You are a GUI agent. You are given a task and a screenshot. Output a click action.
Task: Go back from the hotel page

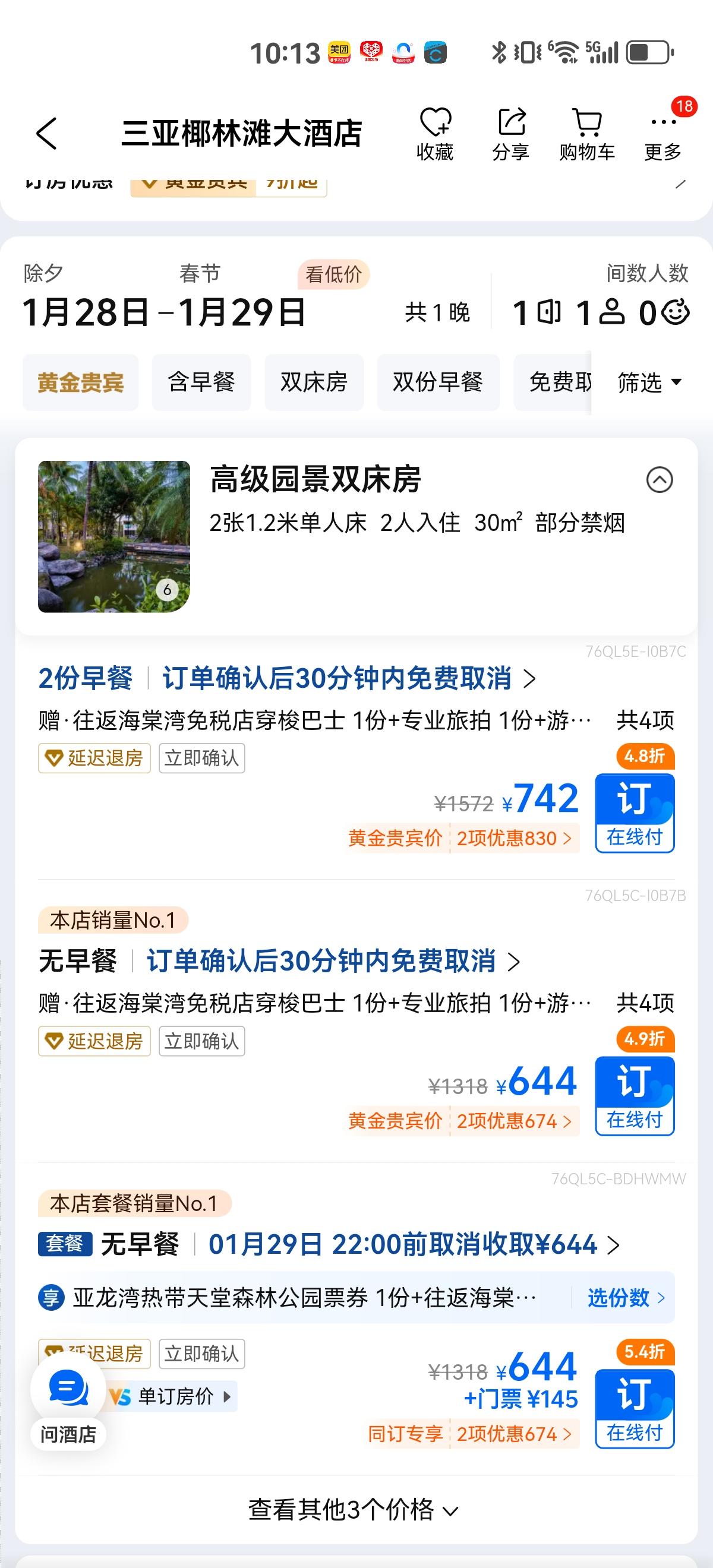tap(47, 133)
